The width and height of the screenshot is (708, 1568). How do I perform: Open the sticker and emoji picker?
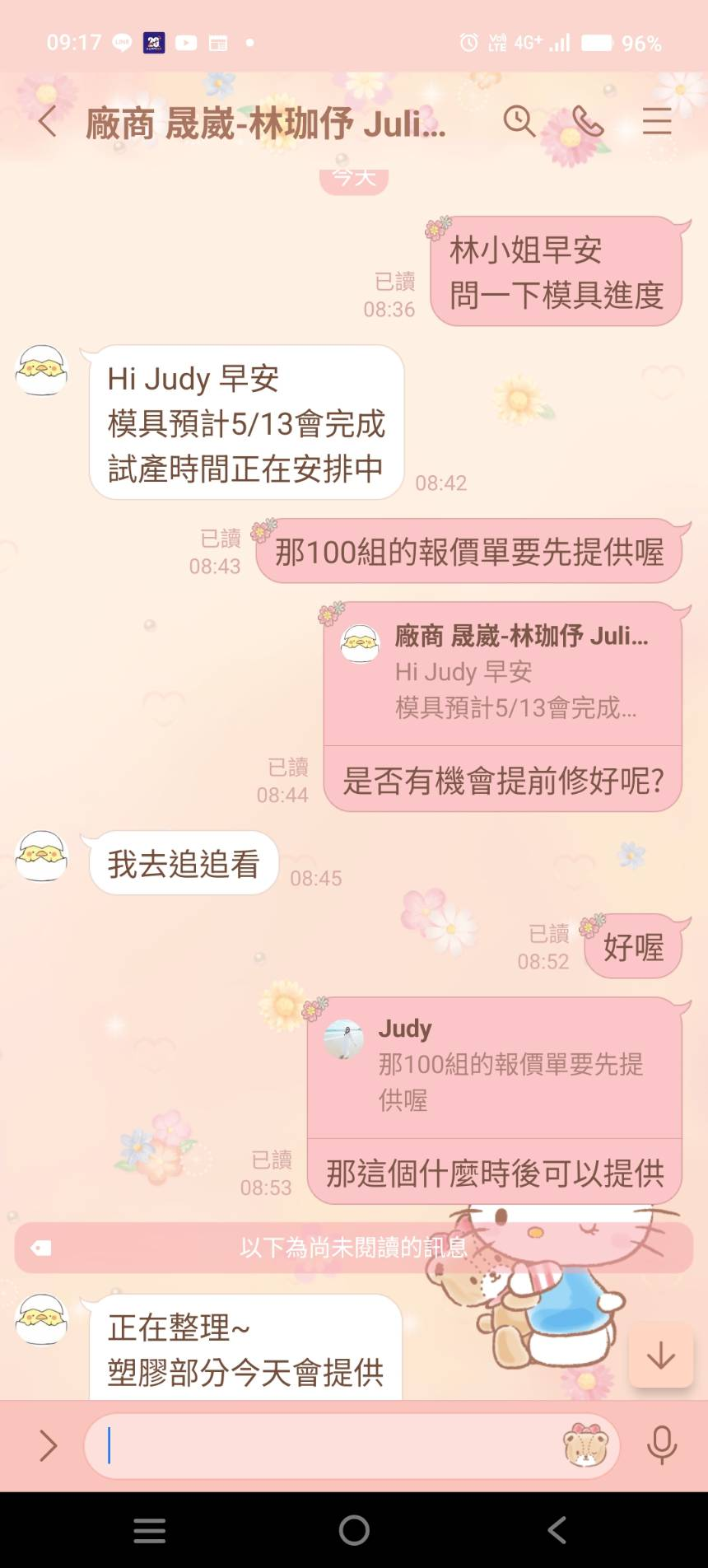[585, 1445]
